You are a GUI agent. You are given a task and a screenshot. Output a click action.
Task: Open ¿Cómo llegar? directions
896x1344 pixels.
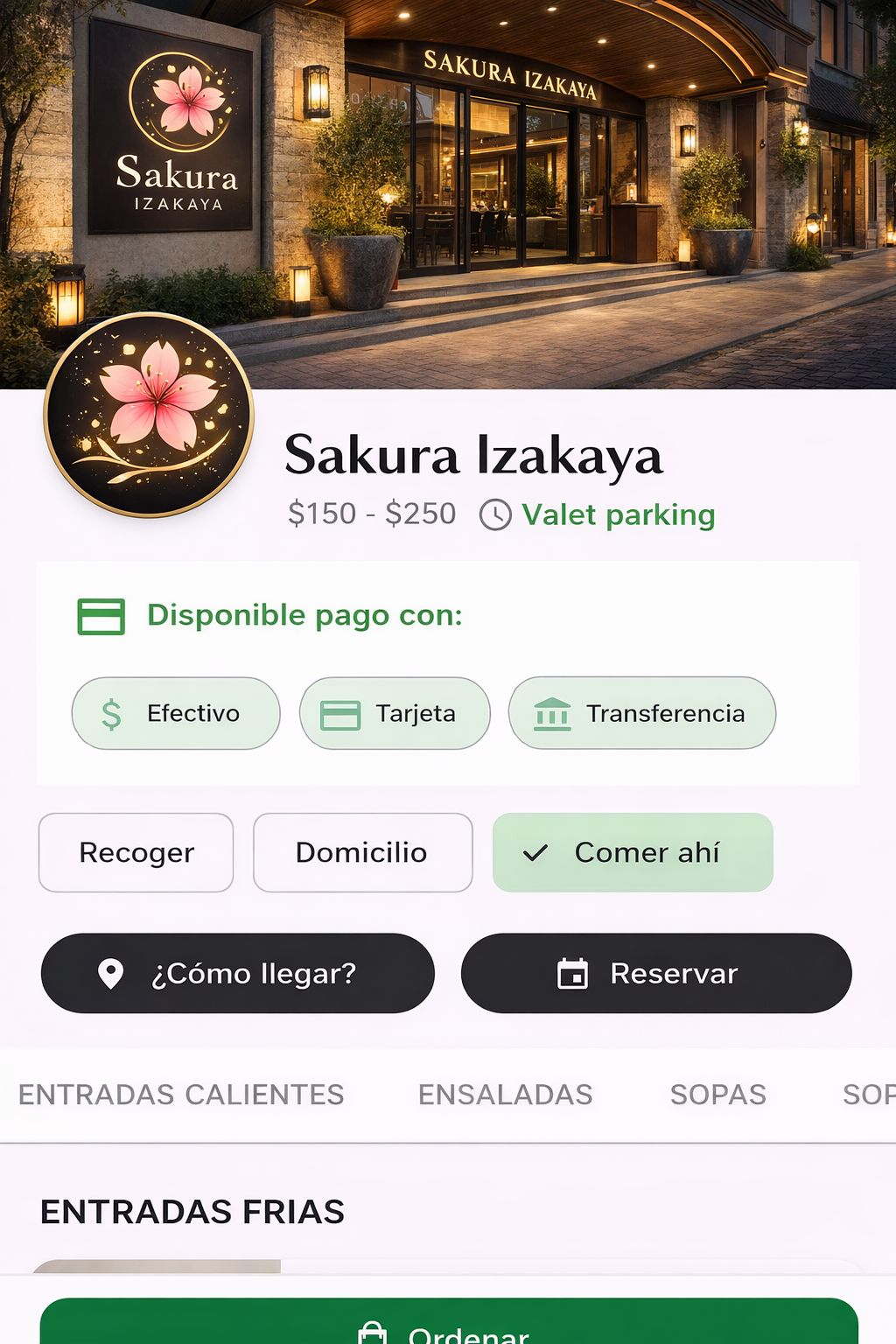[237, 973]
